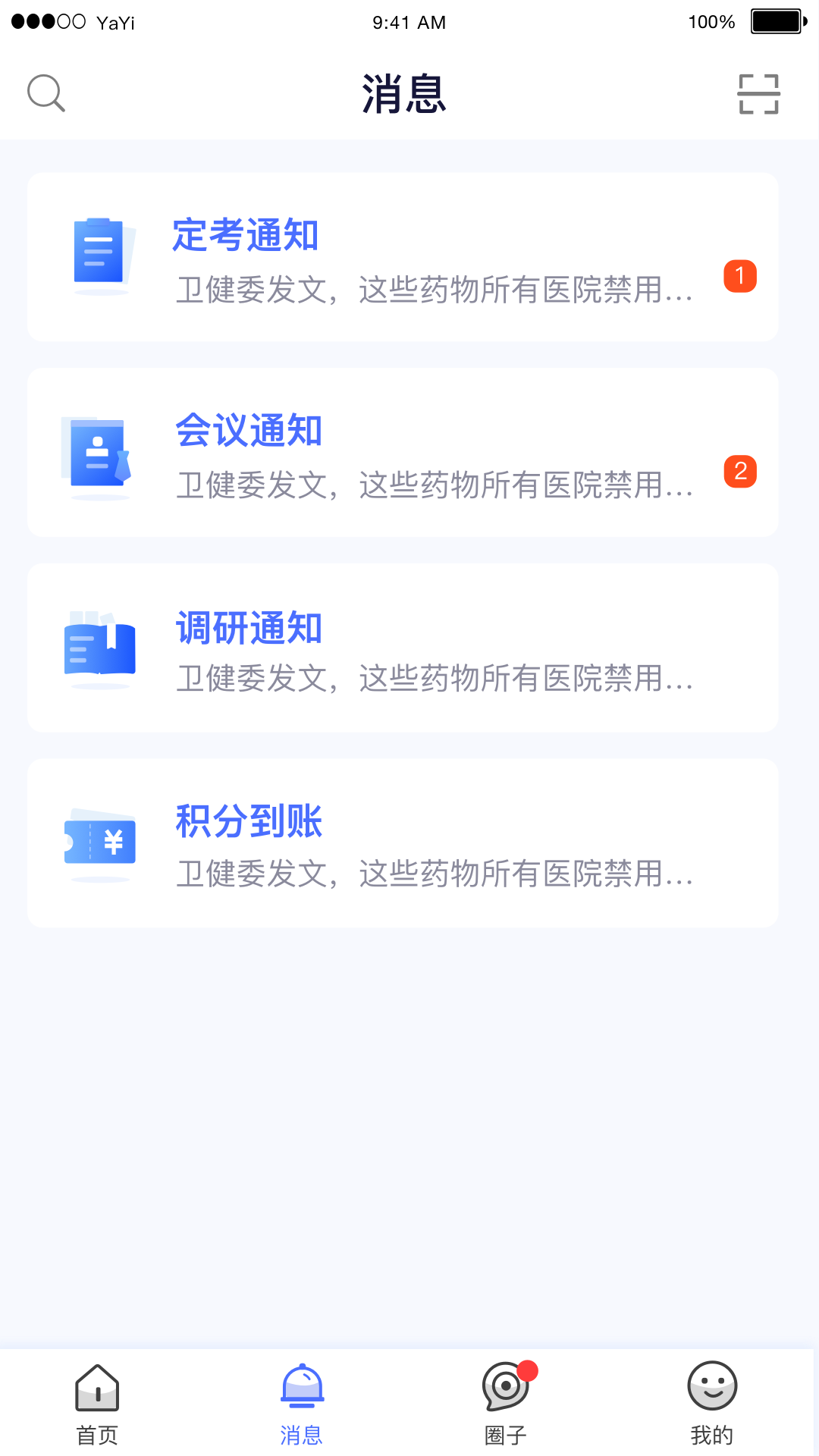Open the search icon on top left
This screenshot has height=1456, width=819.
[46, 93]
